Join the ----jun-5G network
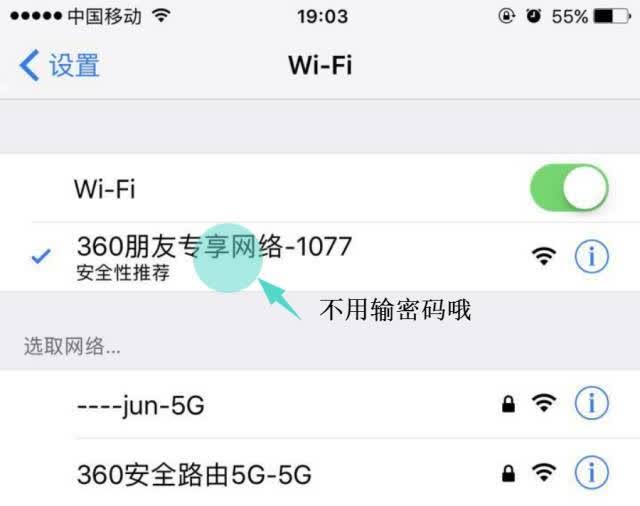 coord(320,404)
